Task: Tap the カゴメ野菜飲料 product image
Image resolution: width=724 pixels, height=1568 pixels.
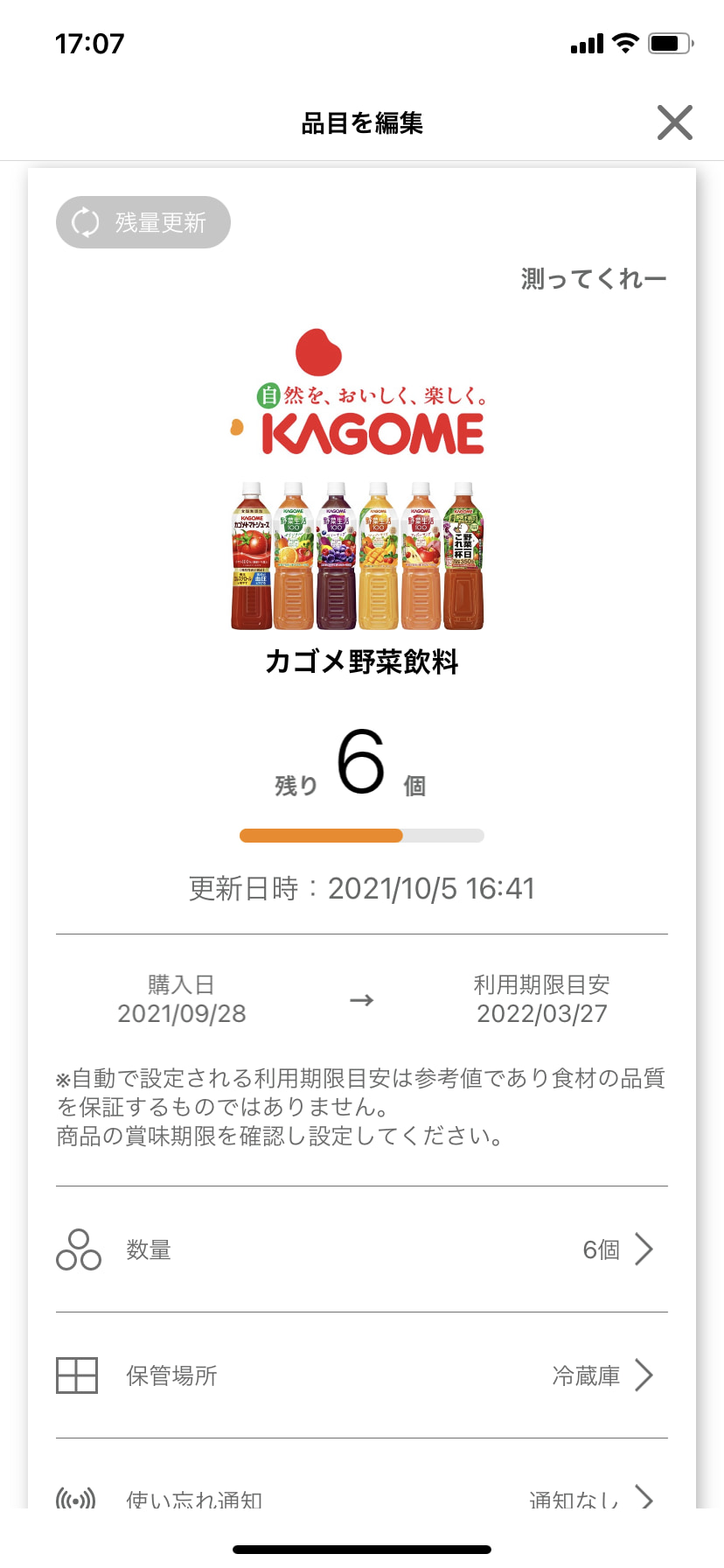Action: click(359, 481)
